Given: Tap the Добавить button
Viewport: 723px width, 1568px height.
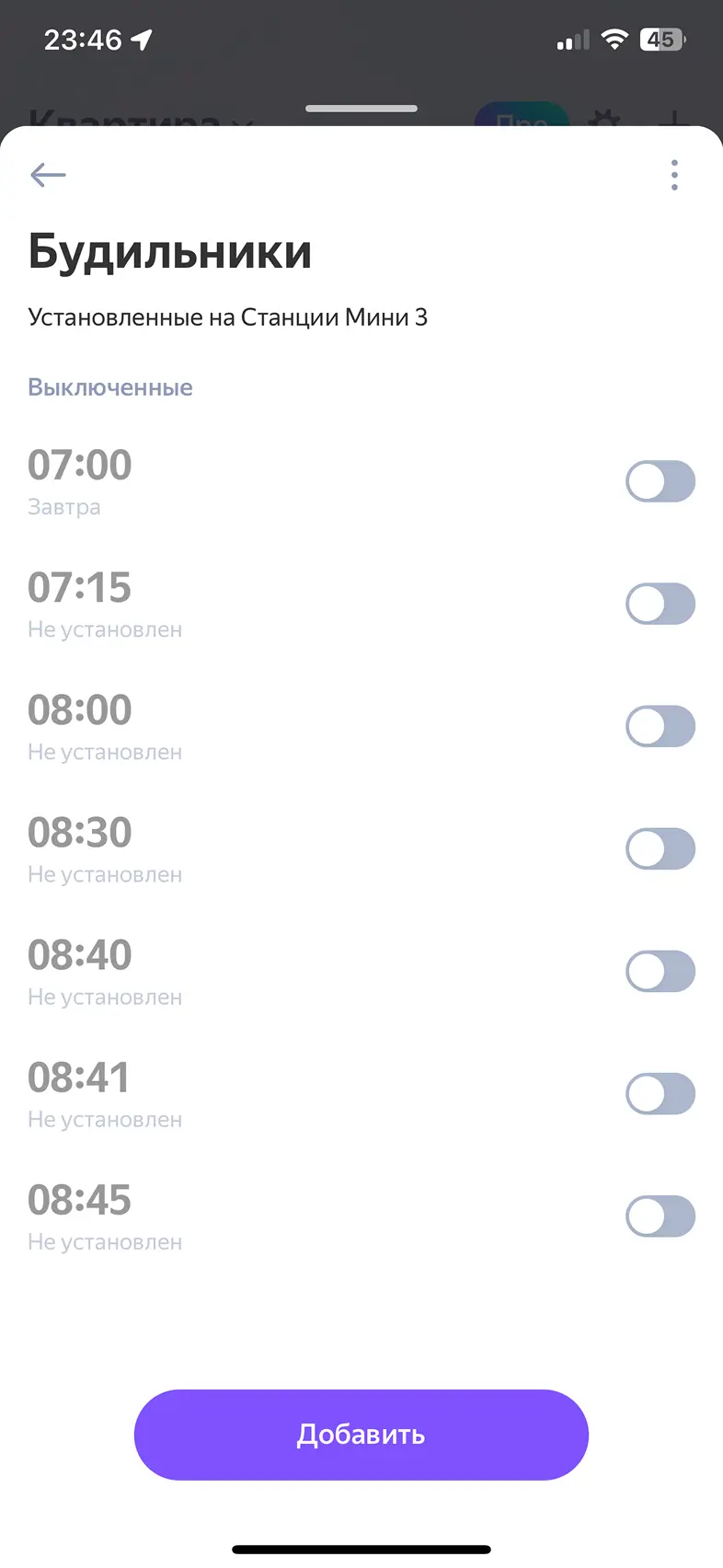Looking at the screenshot, I should coord(361,1435).
